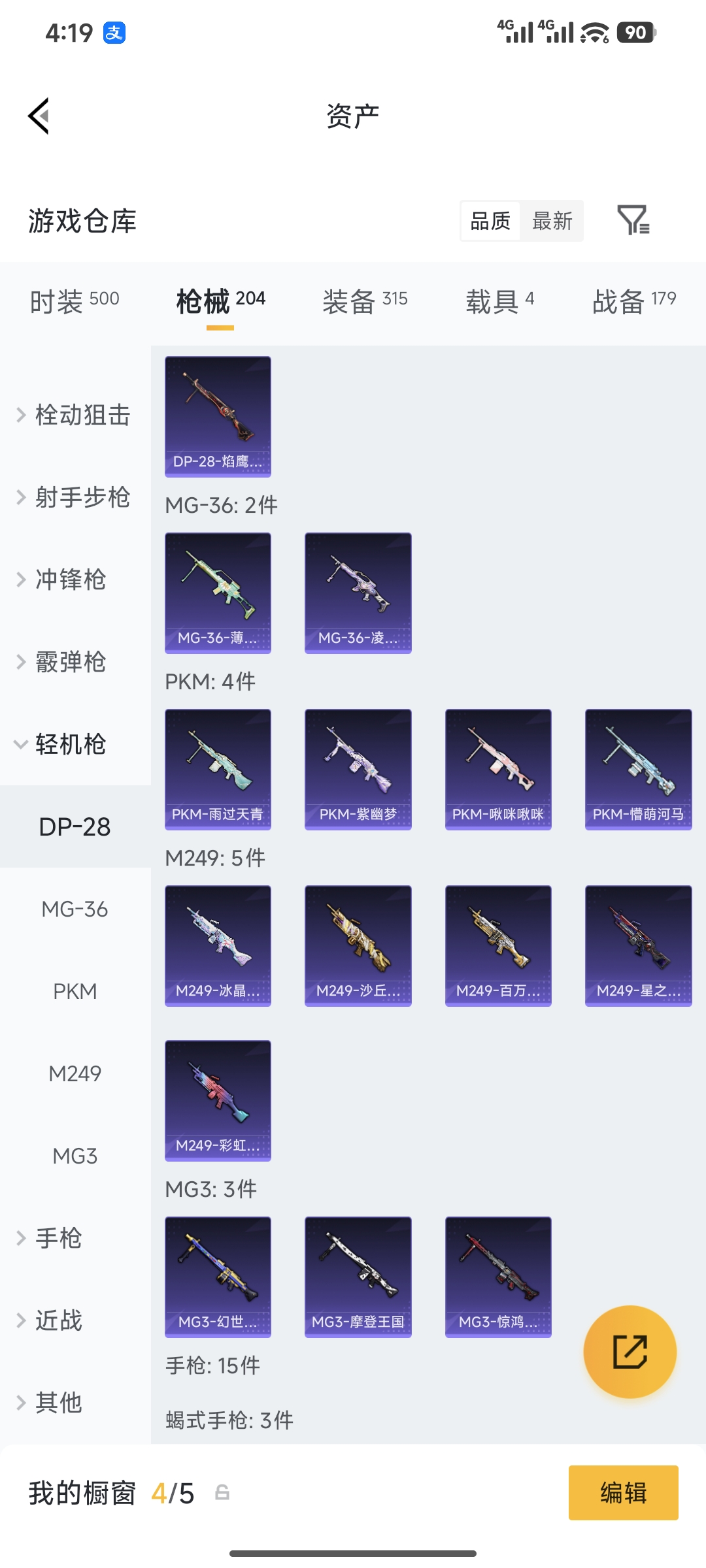Collapse the 轻机枪 category

71,744
